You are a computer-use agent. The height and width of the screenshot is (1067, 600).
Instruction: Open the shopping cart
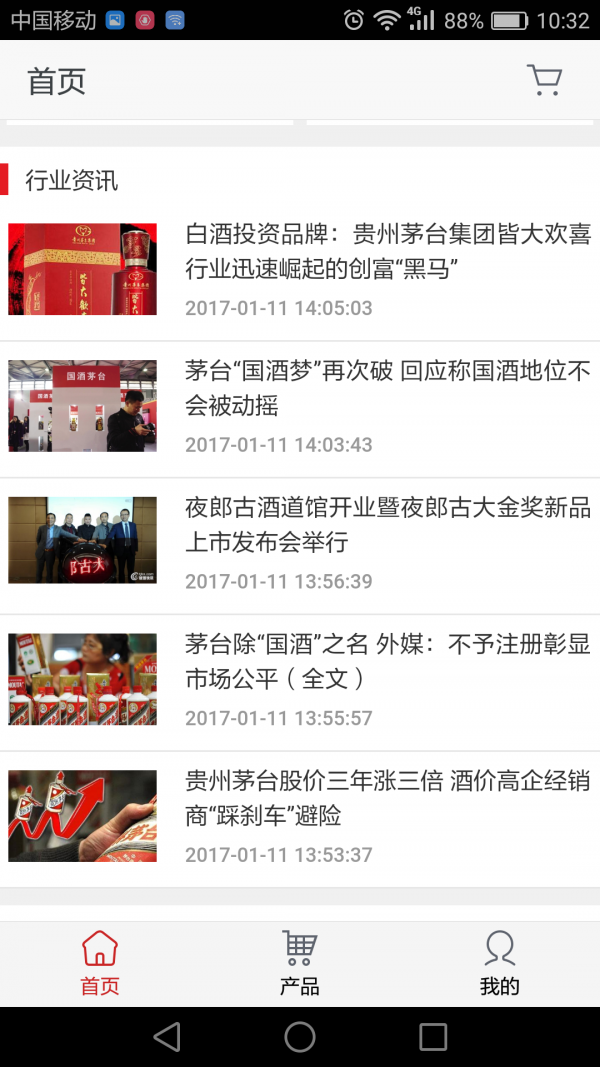click(x=544, y=81)
